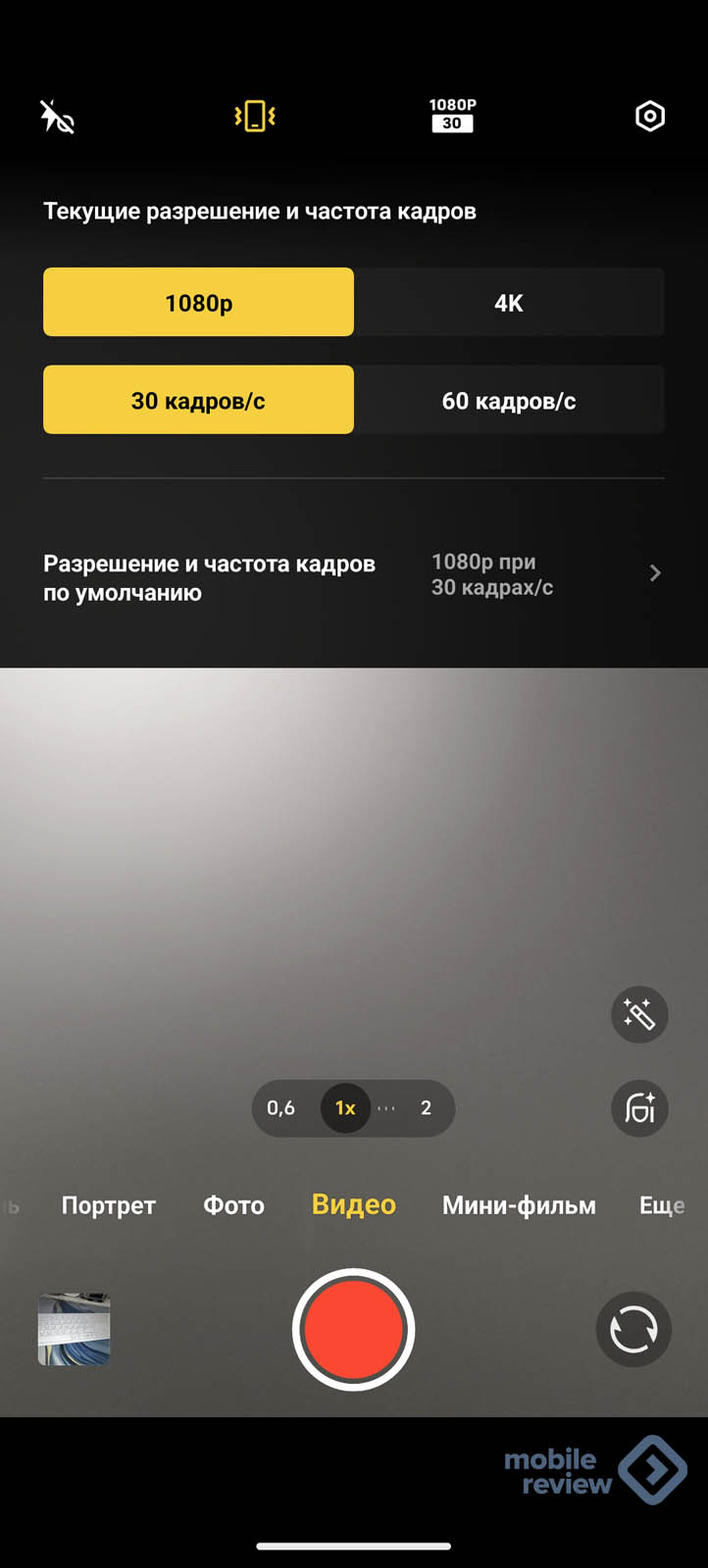The height and width of the screenshot is (1568, 708).
Task: Switch to 0,6 ultra-wide zoom
Action: point(281,1107)
